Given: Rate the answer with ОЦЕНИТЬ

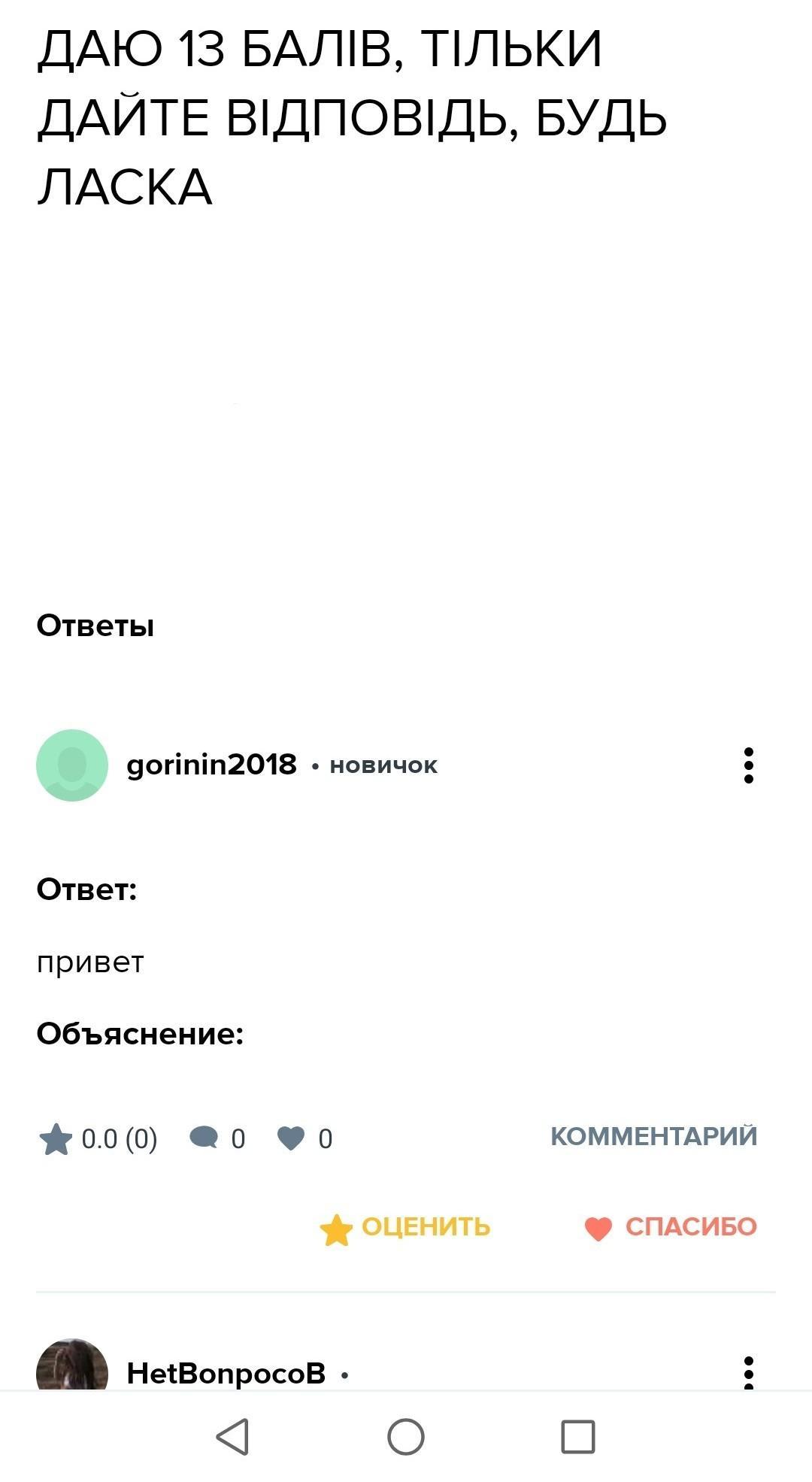Looking at the screenshot, I should tap(406, 1227).
